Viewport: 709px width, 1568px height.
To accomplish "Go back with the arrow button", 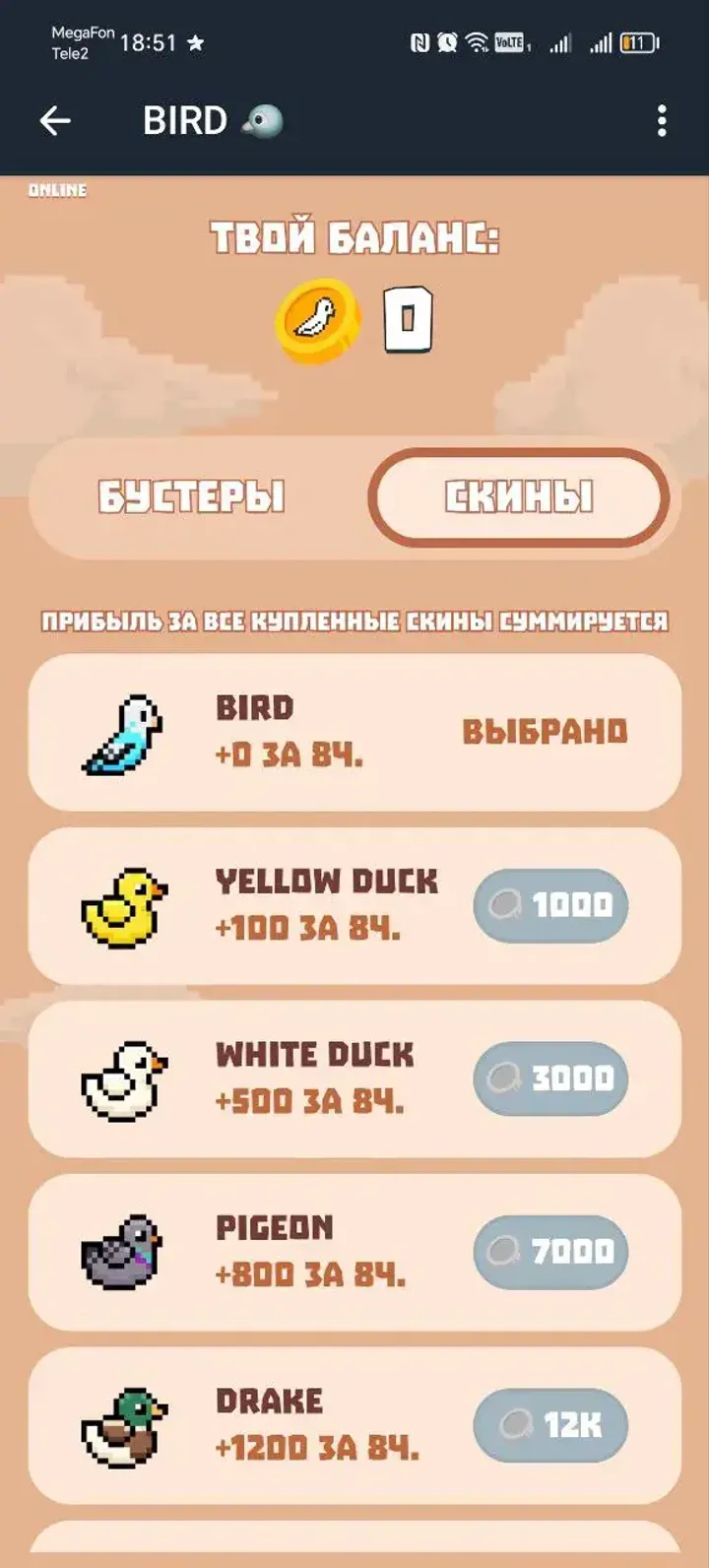I will (54, 120).
